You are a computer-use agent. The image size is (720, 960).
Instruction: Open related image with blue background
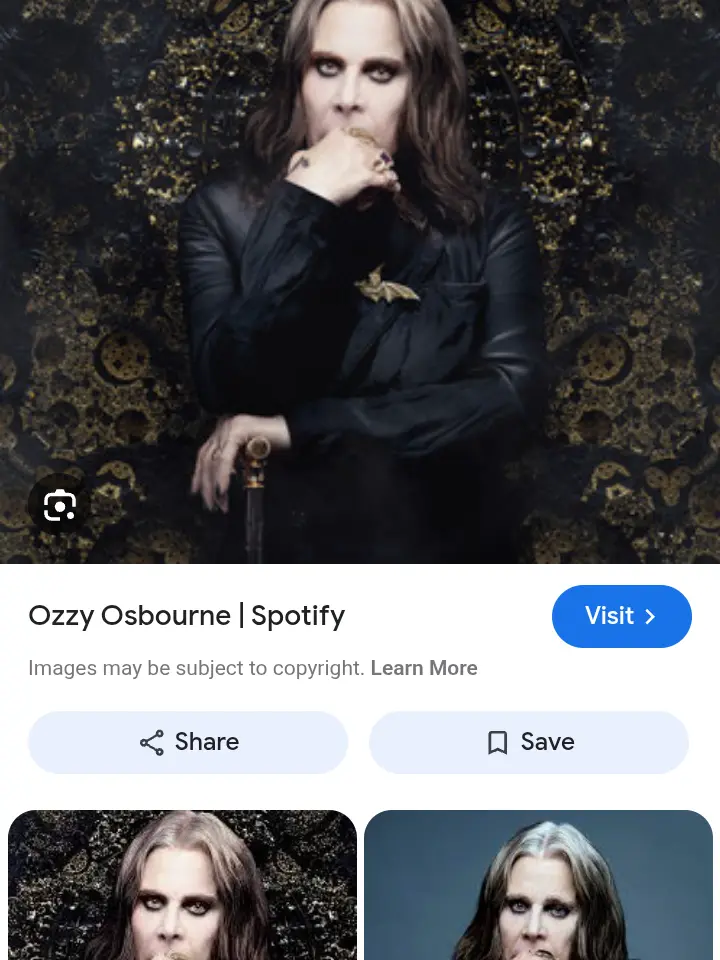pos(538,885)
